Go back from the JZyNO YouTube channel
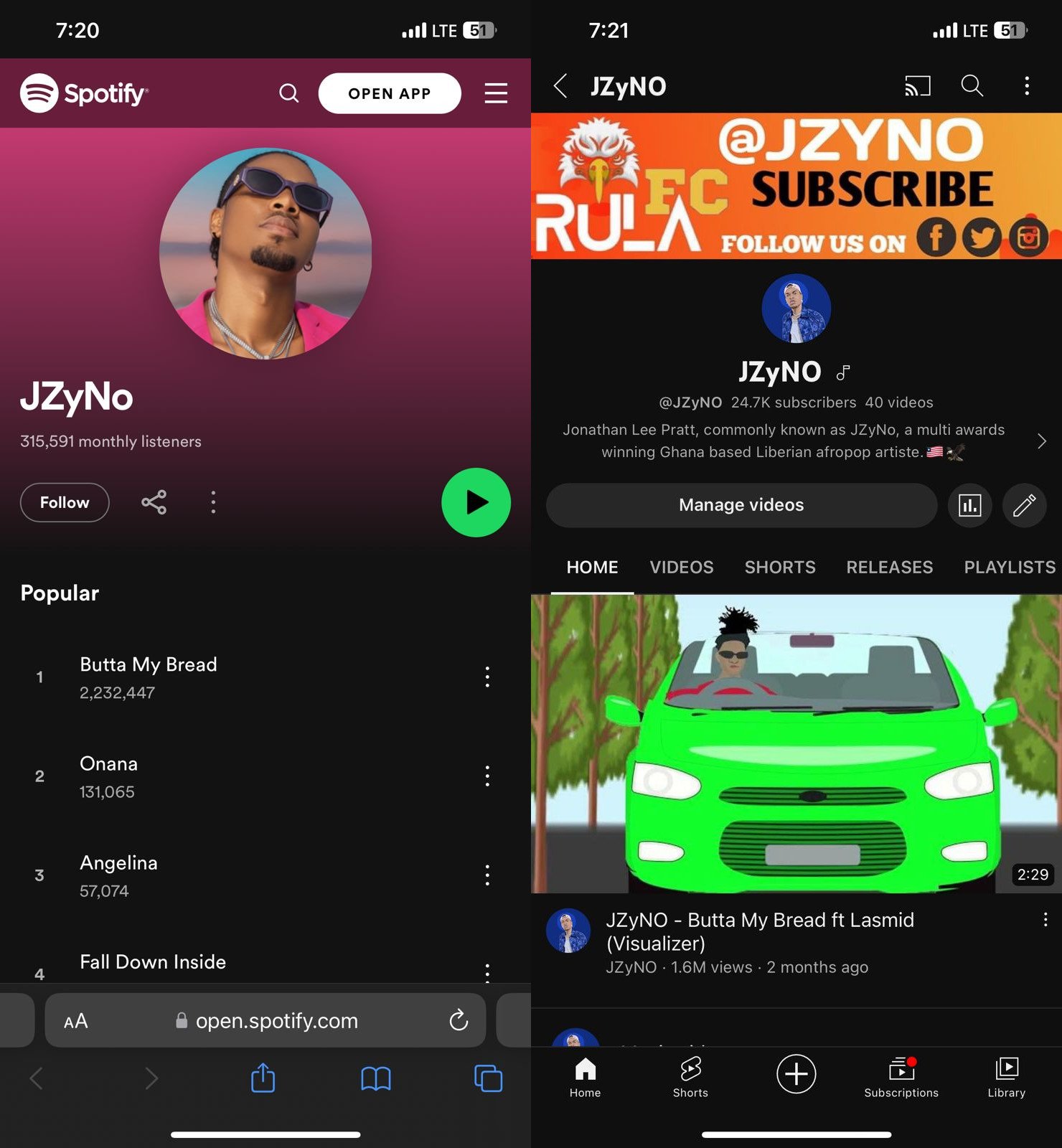Image resolution: width=1062 pixels, height=1148 pixels. 561,86
